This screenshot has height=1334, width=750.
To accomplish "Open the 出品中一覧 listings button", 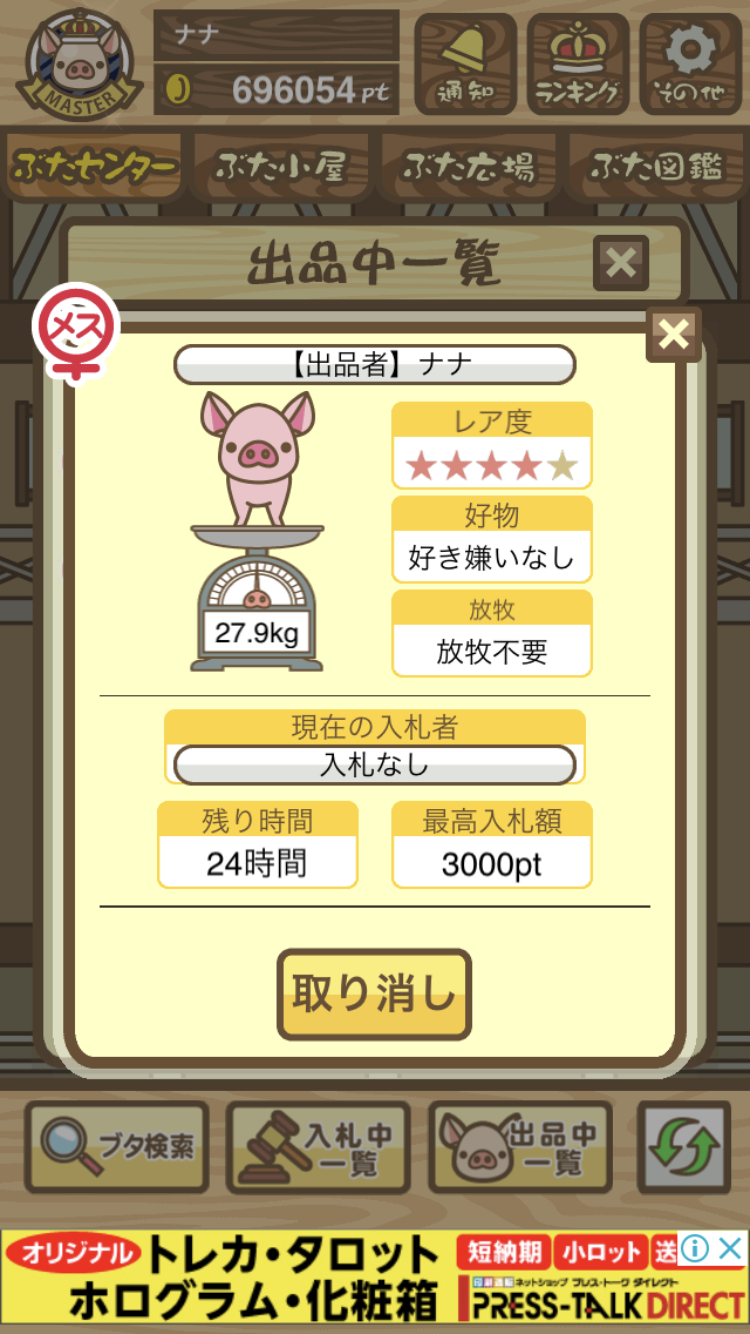I will (x=520, y=1147).
